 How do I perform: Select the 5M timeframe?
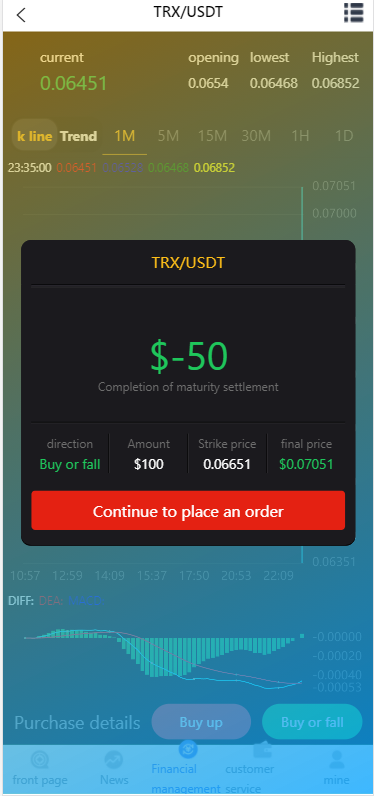[x=168, y=136]
